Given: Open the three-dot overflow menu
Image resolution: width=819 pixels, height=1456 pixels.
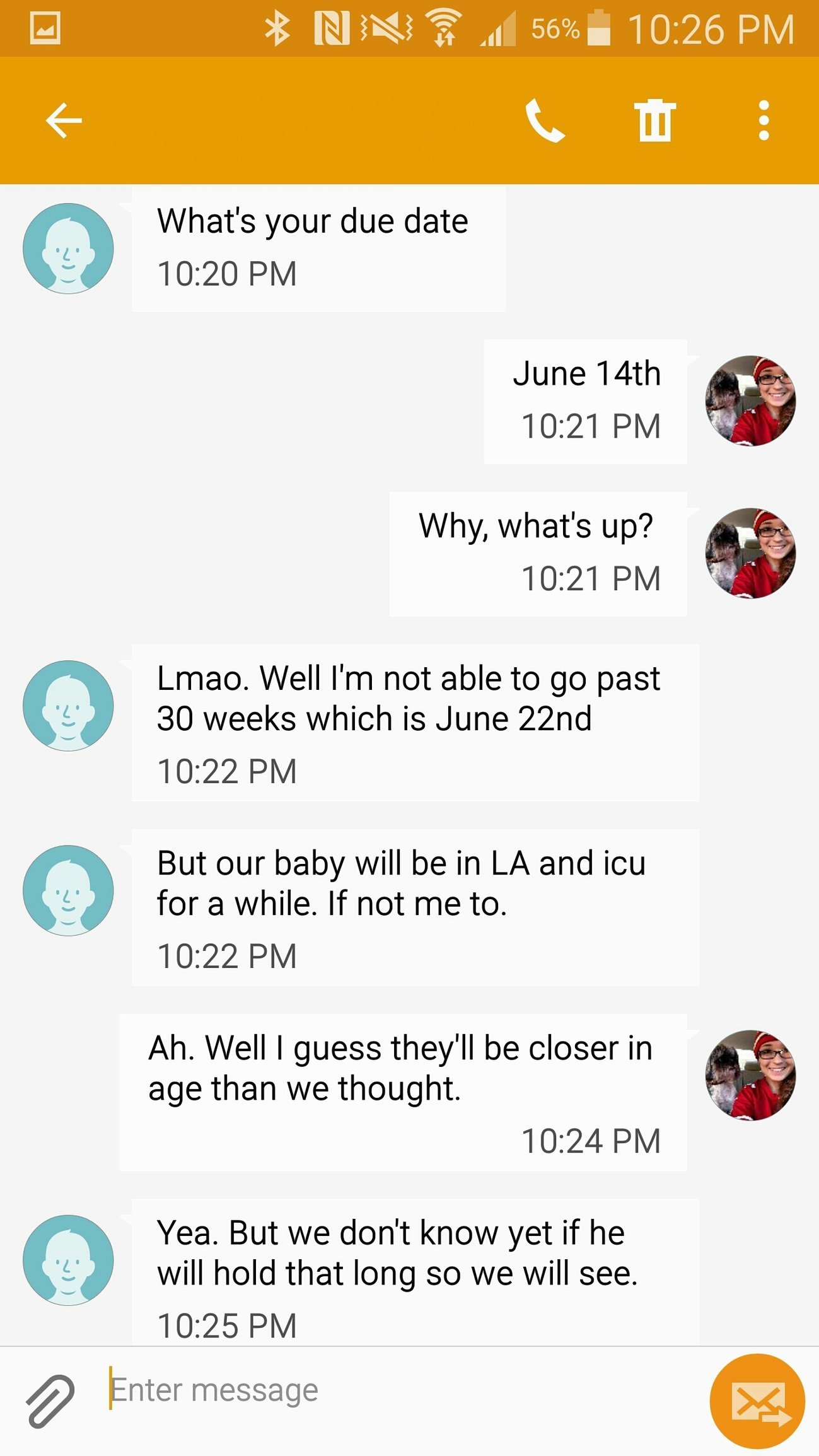Looking at the screenshot, I should 764,120.
